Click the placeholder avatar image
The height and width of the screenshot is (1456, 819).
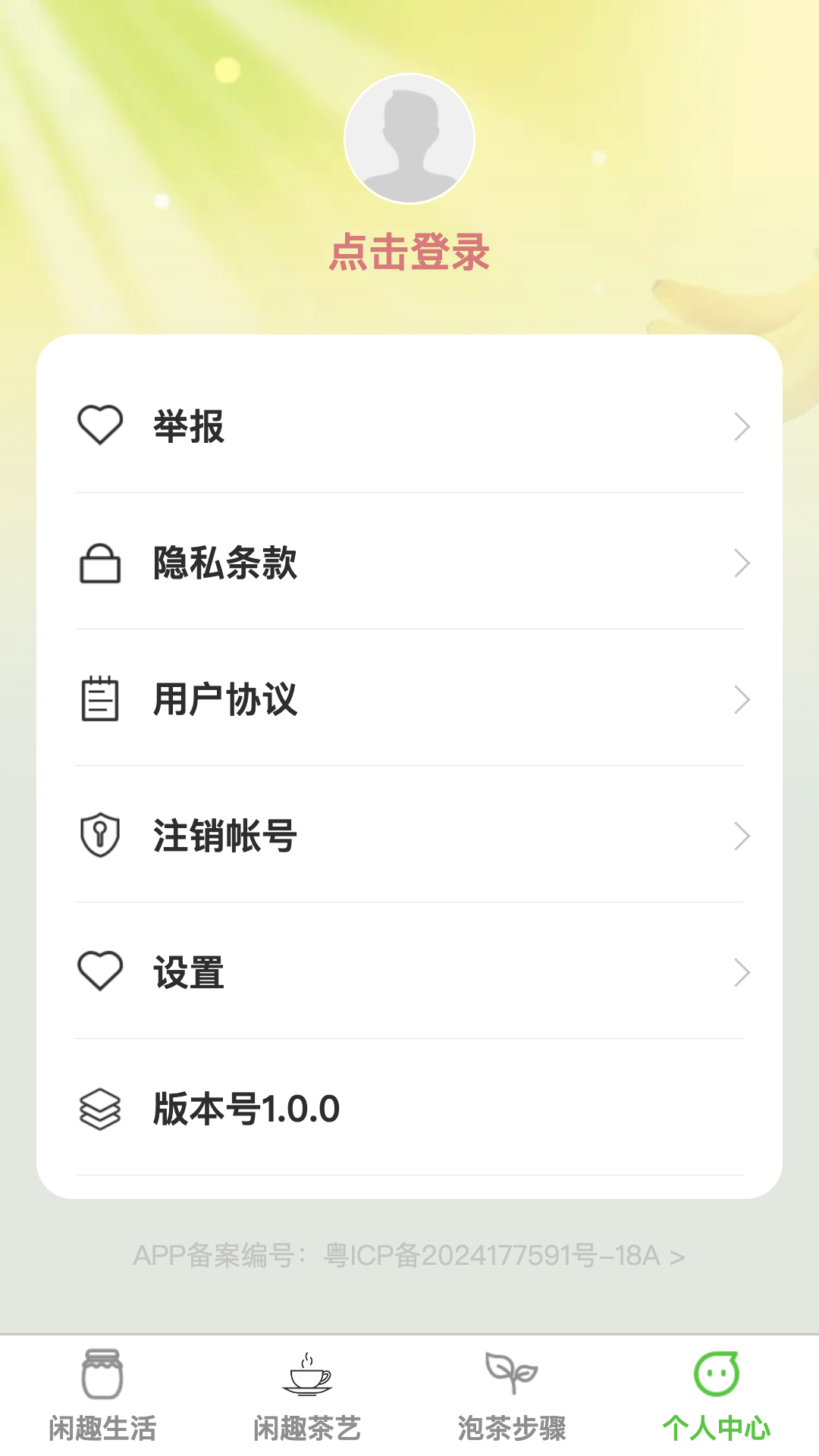coord(409,138)
